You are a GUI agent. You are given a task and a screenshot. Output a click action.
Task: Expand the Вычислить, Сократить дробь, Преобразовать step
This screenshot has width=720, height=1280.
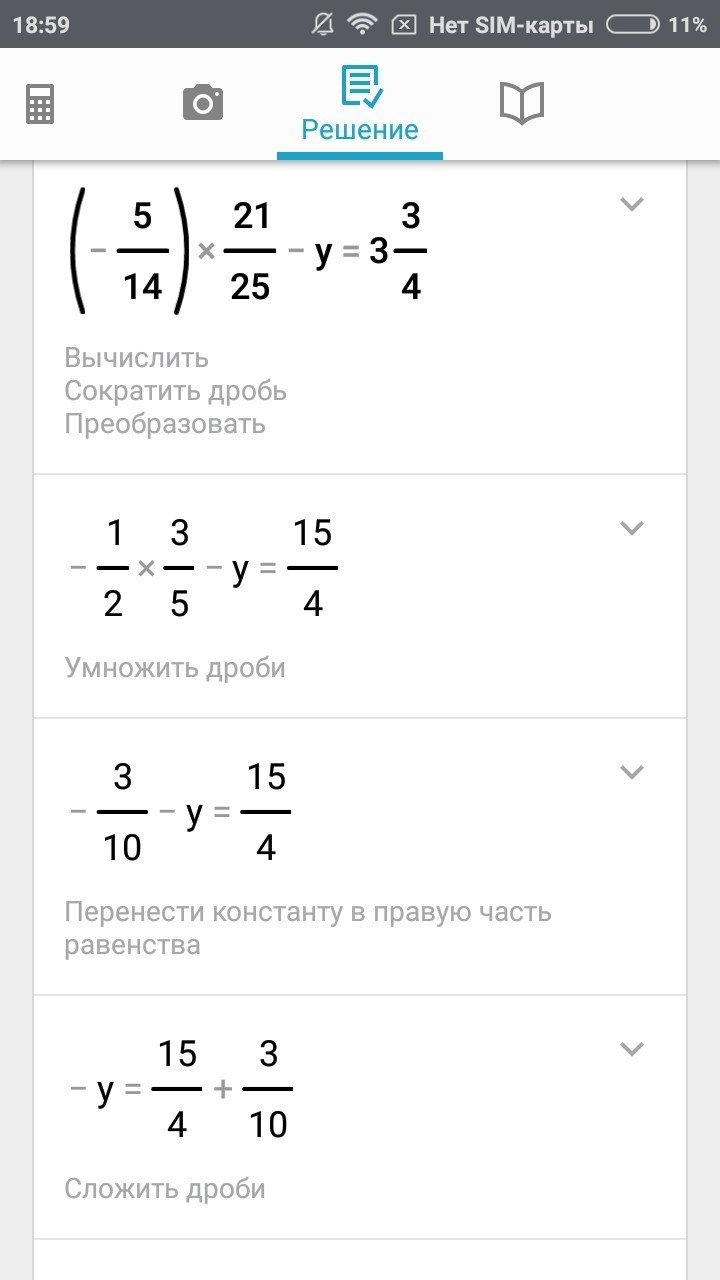631,204
